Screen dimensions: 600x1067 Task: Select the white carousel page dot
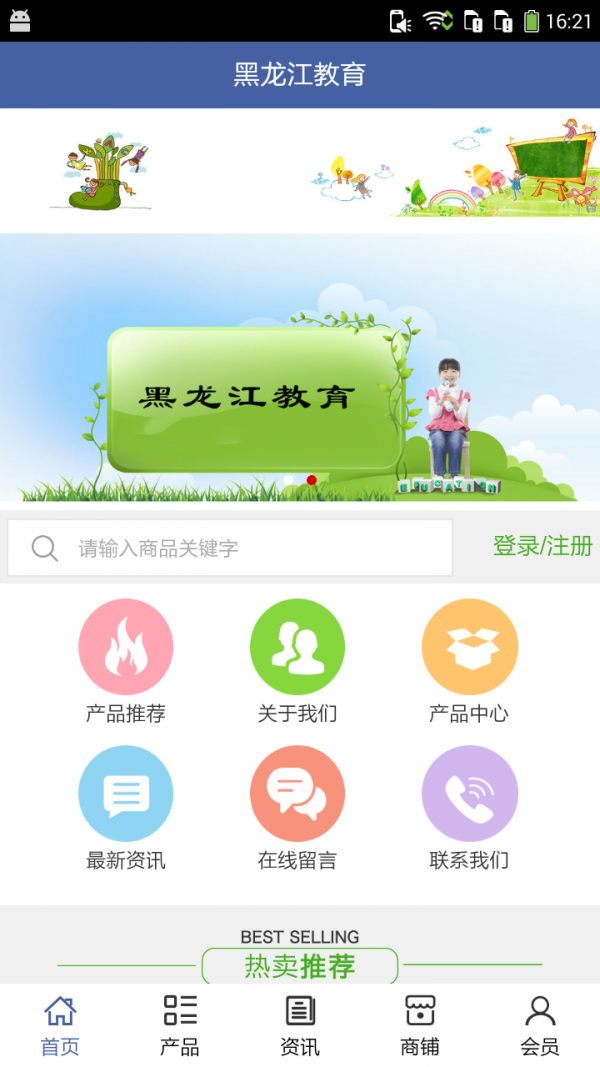(x=289, y=481)
